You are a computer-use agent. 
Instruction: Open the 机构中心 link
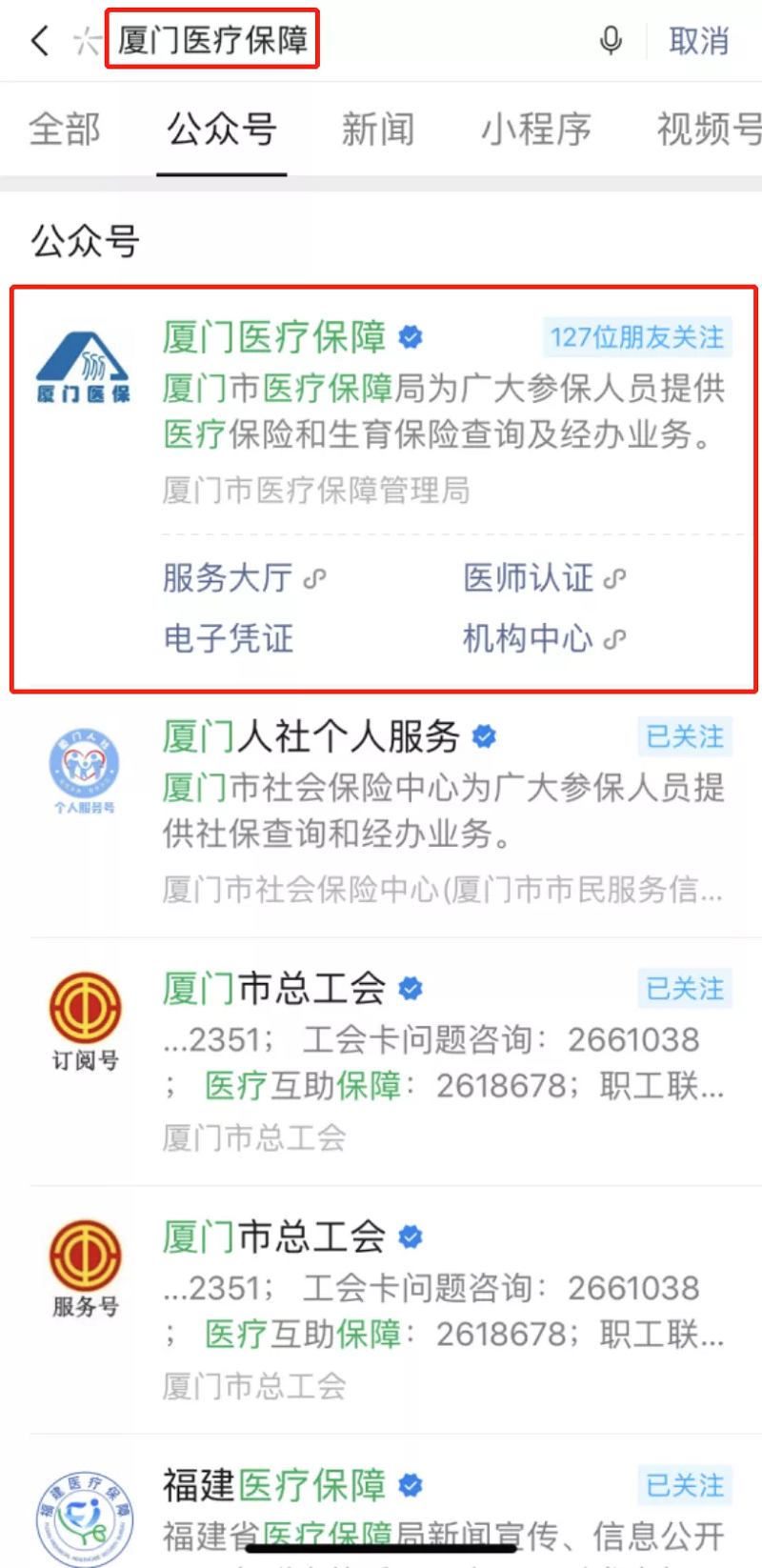coord(529,638)
